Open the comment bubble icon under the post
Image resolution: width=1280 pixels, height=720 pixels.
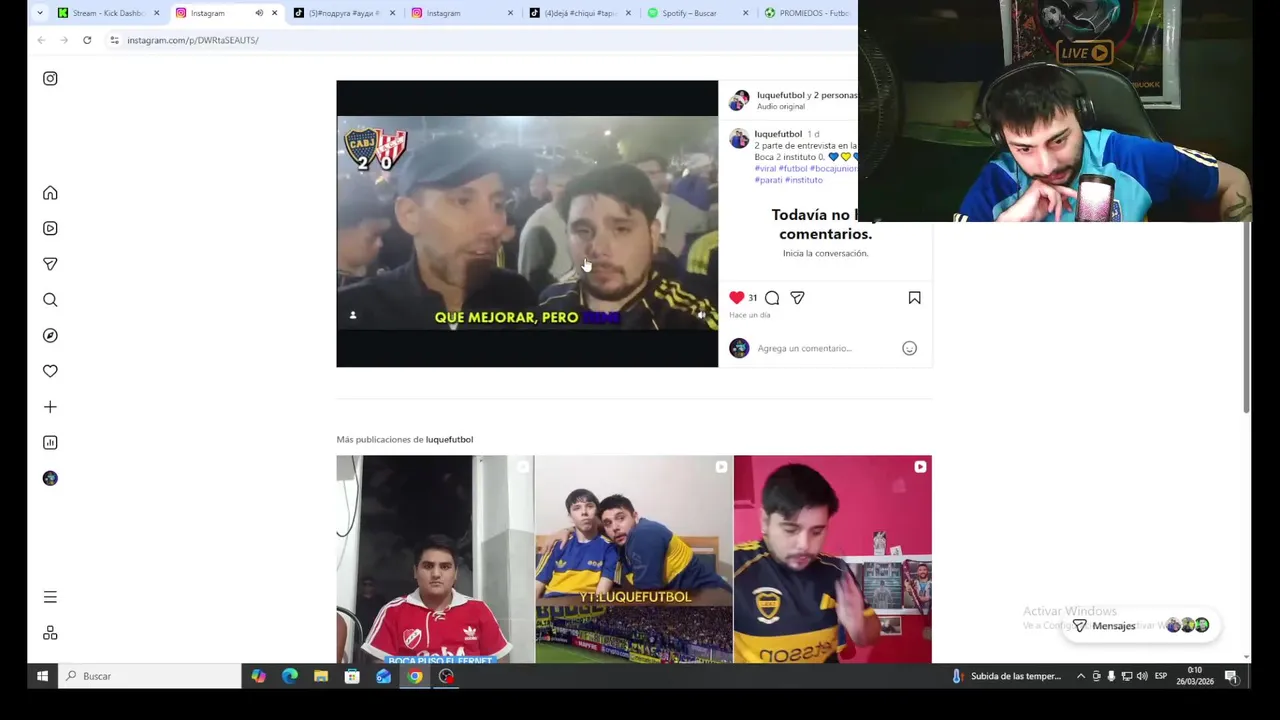[x=772, y=298]
